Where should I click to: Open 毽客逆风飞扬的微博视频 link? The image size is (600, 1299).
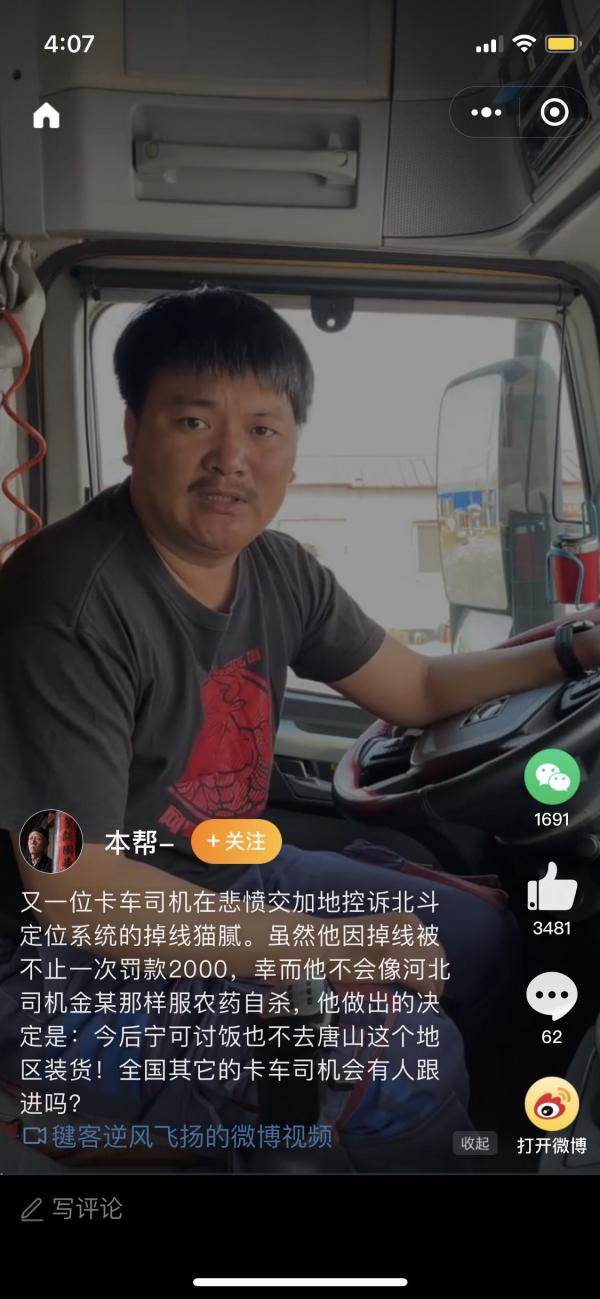(178, 1136)
